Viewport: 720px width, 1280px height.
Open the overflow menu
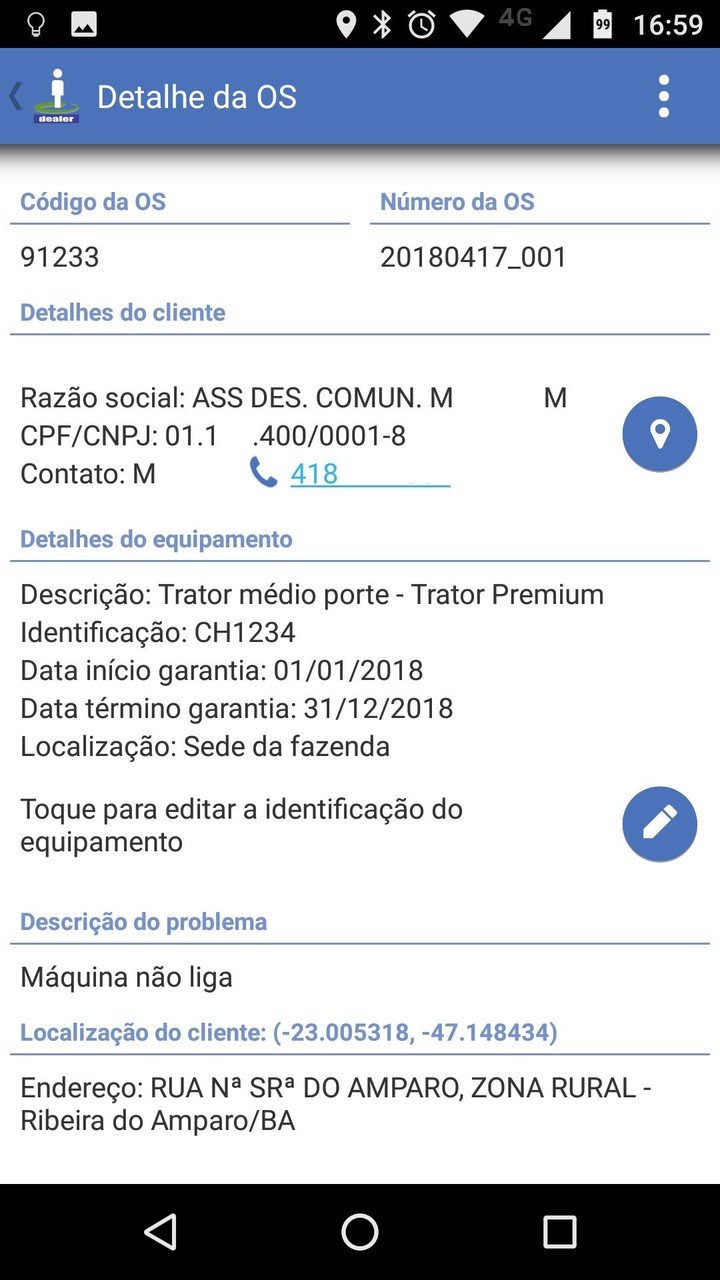click(x=663, y=97)
